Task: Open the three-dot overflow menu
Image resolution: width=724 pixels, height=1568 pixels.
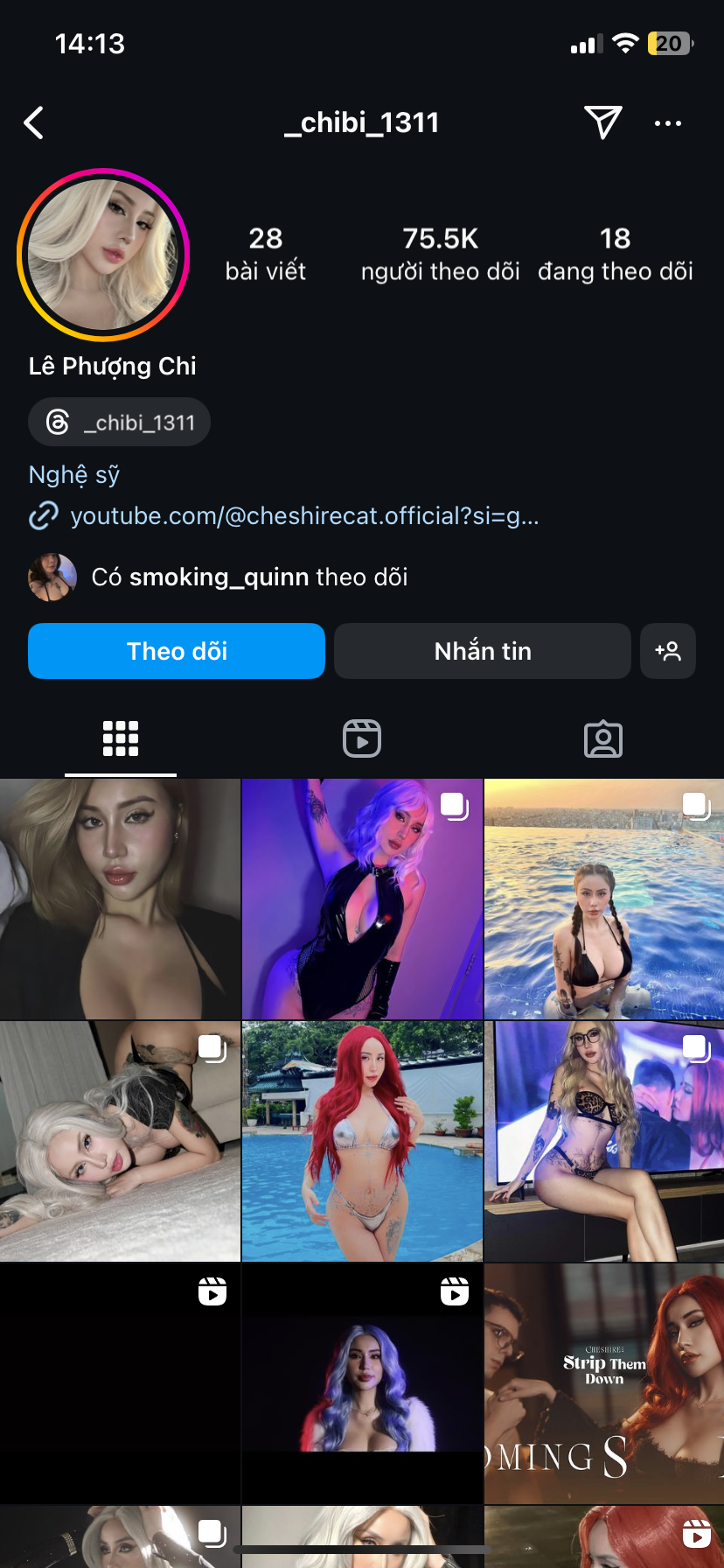Action: [x=668, y=123]
